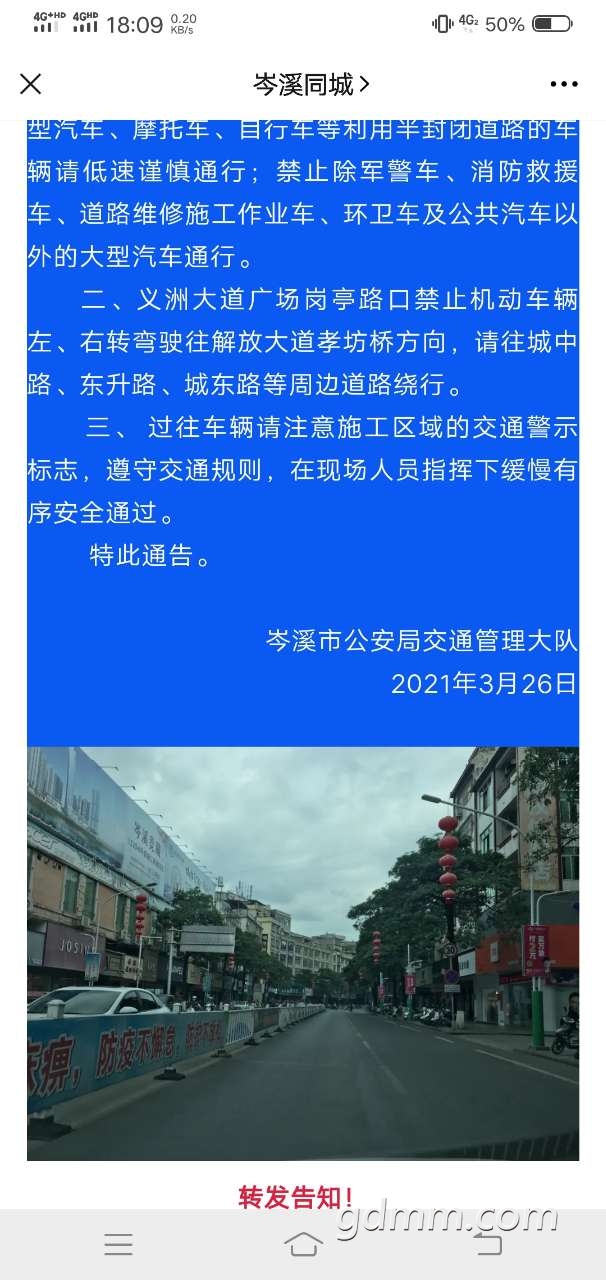Tap the system recent apps menu button
The image size is (606, 1280).
coord(118,1244)
